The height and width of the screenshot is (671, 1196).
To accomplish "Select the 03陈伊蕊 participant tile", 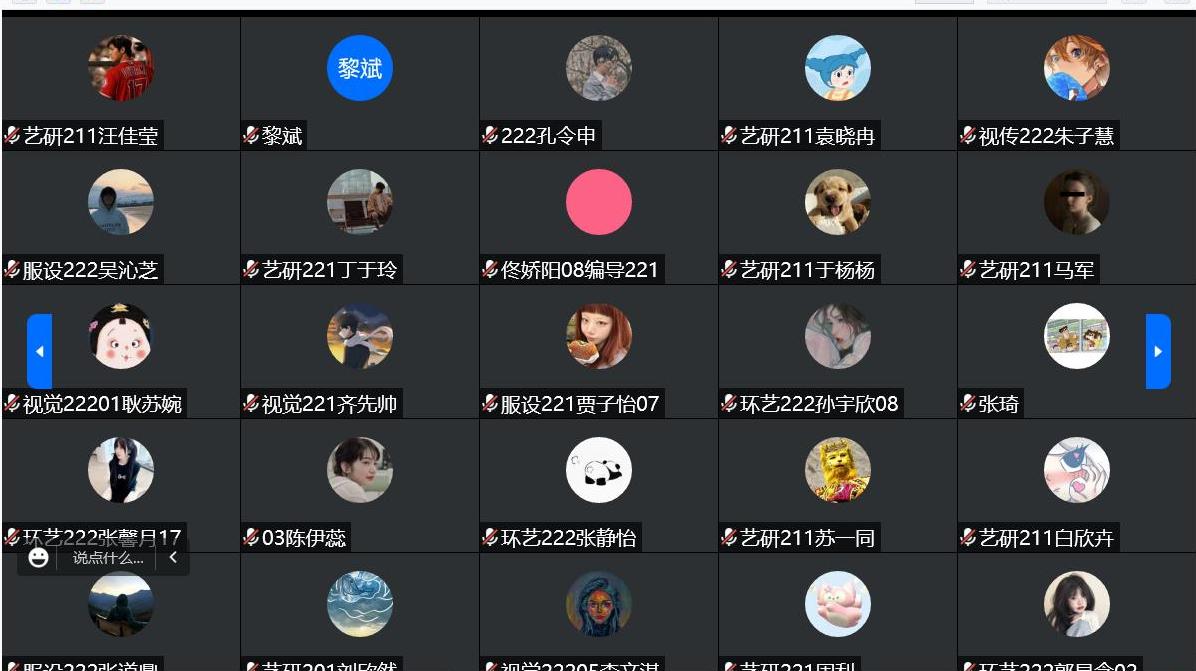I will pyautogui.click(x=360, y=484).
